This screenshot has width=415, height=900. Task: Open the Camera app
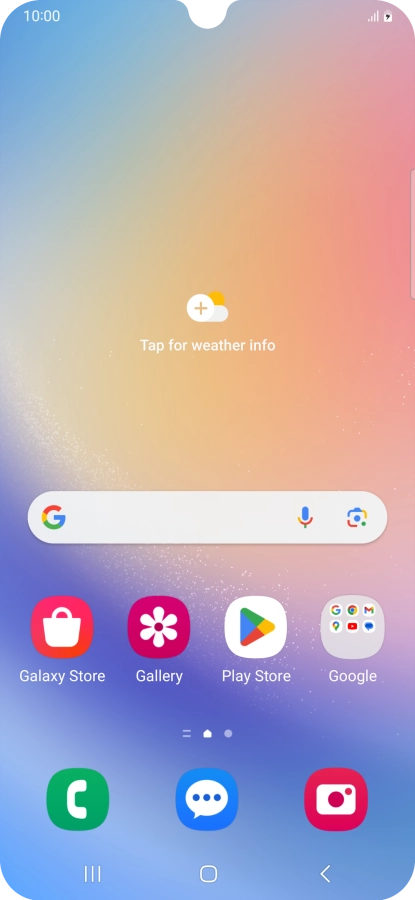[x=336, y=799]
